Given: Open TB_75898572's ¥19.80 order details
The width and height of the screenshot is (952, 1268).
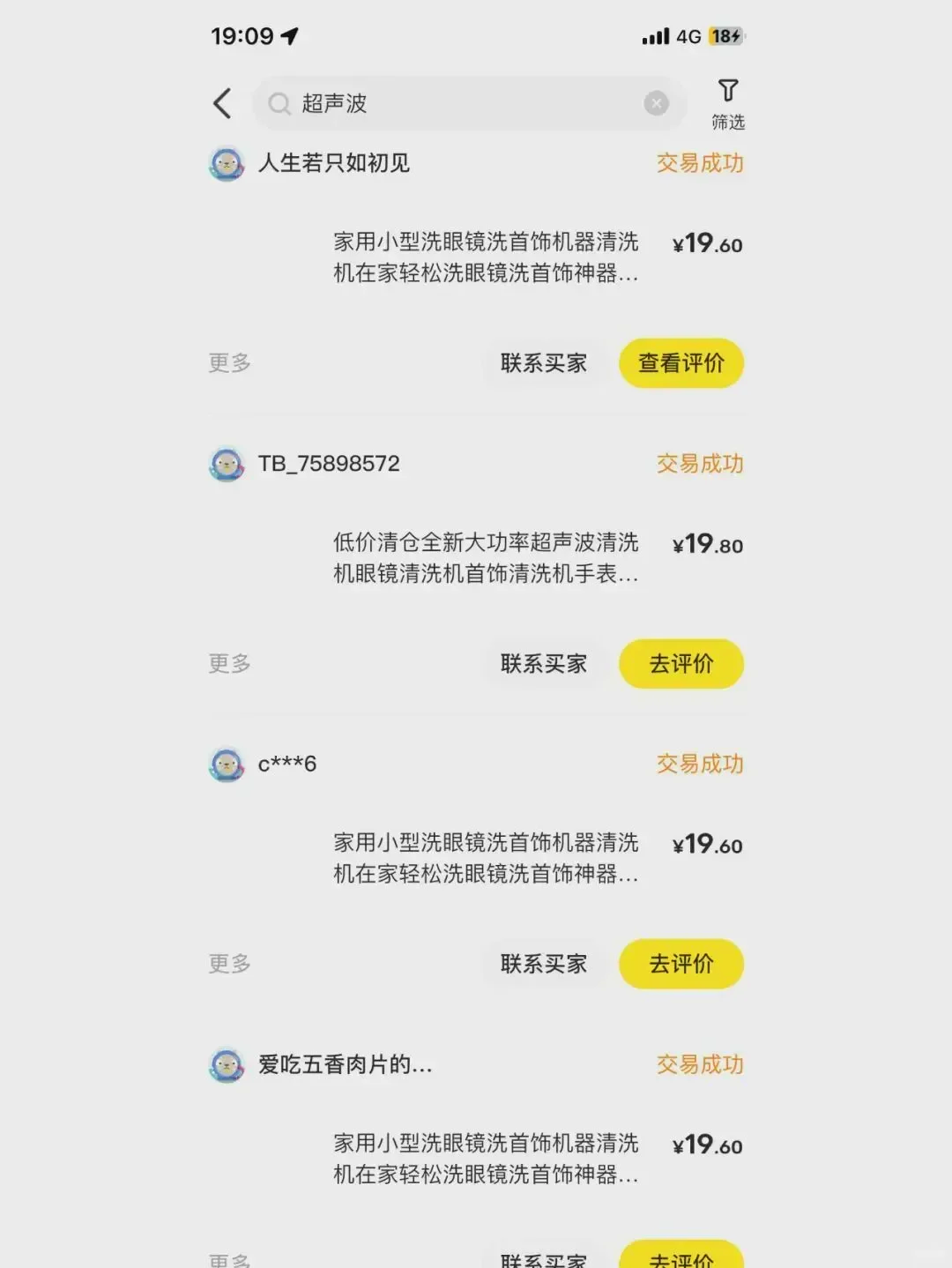Looking at the screenshot, I should (x=485, y=558).
